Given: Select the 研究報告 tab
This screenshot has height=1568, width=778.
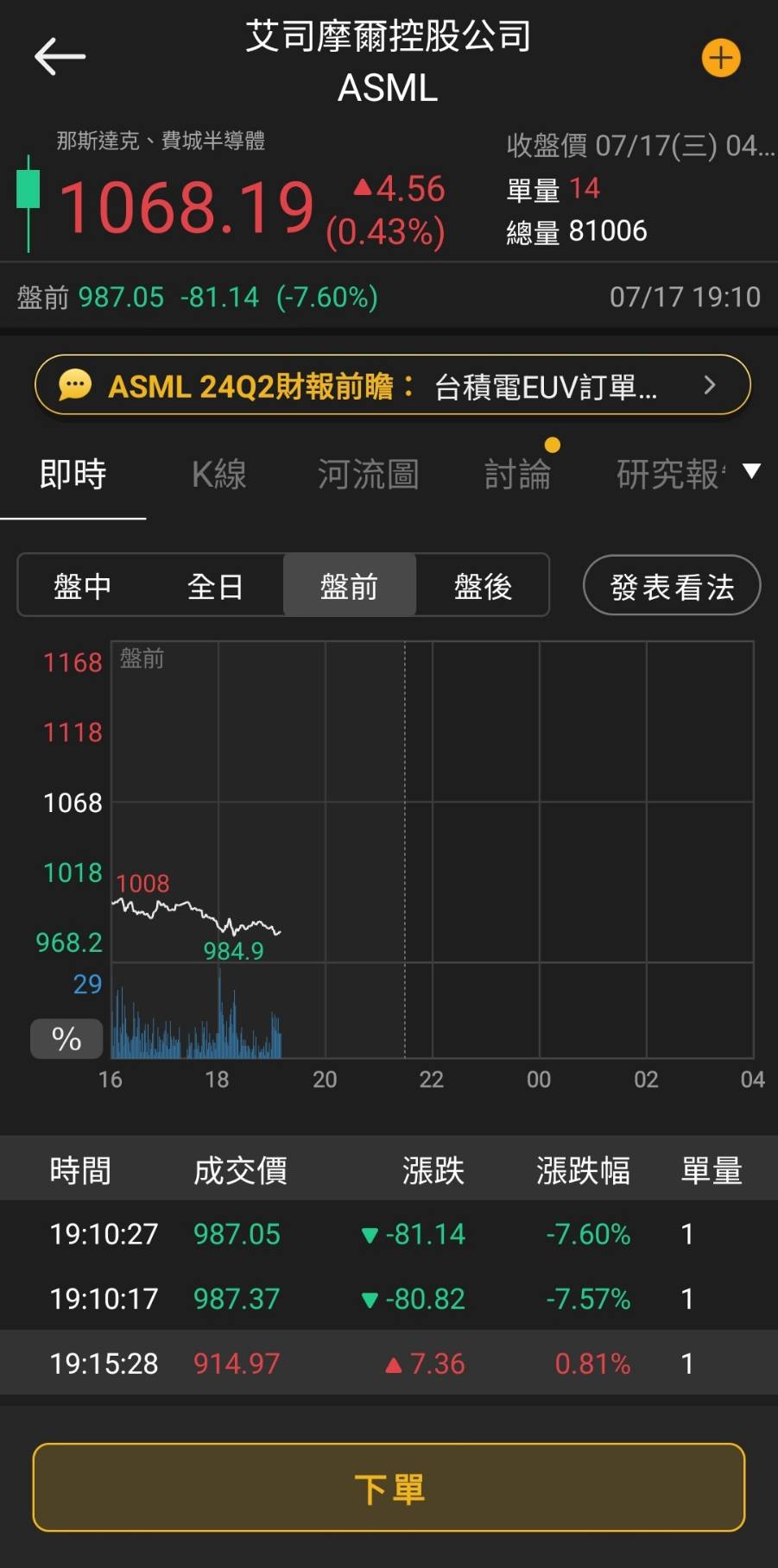Looking at the screenshot, I should (669, 475).
